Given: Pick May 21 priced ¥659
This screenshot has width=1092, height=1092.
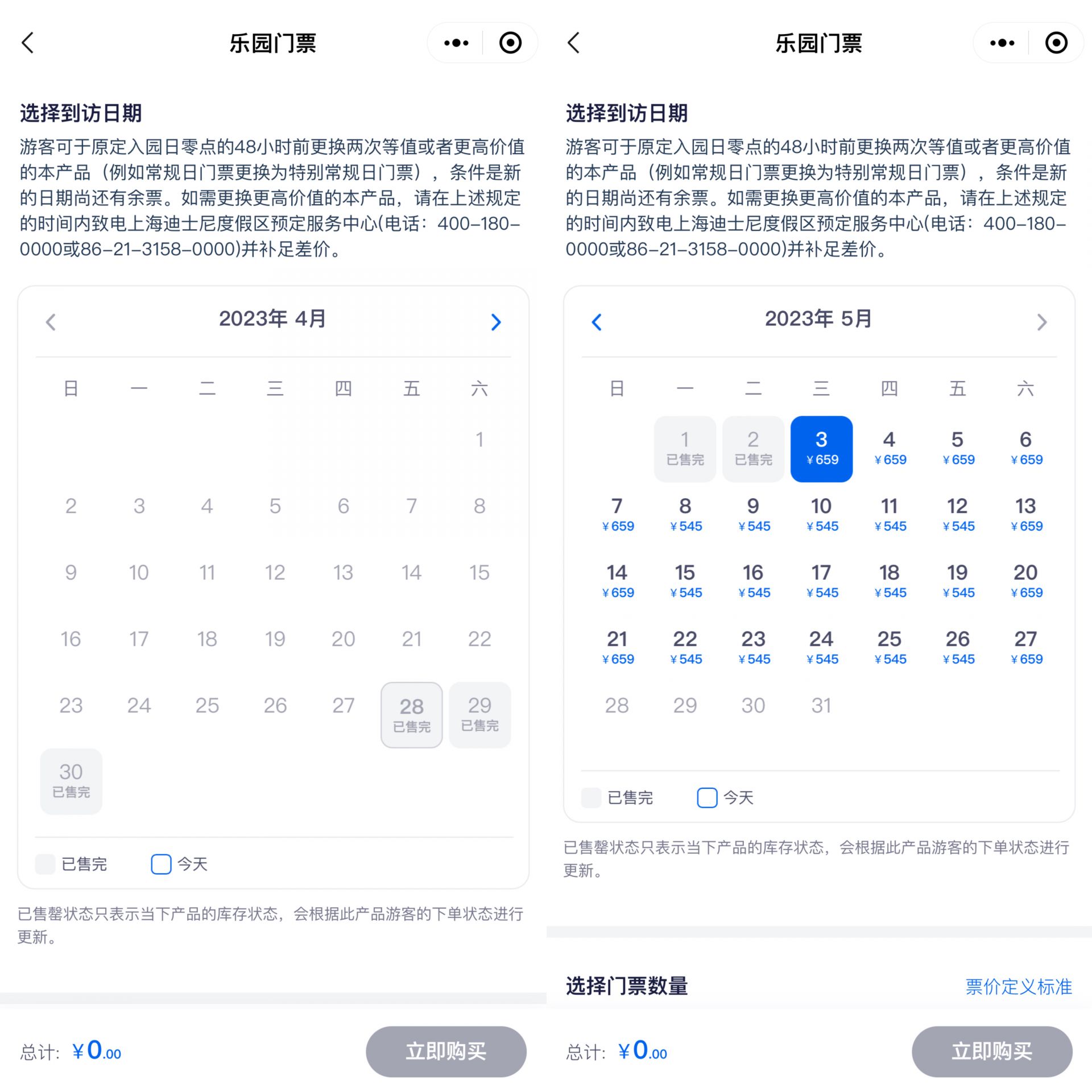Looking at the screenshot, I should pos(617,648).
